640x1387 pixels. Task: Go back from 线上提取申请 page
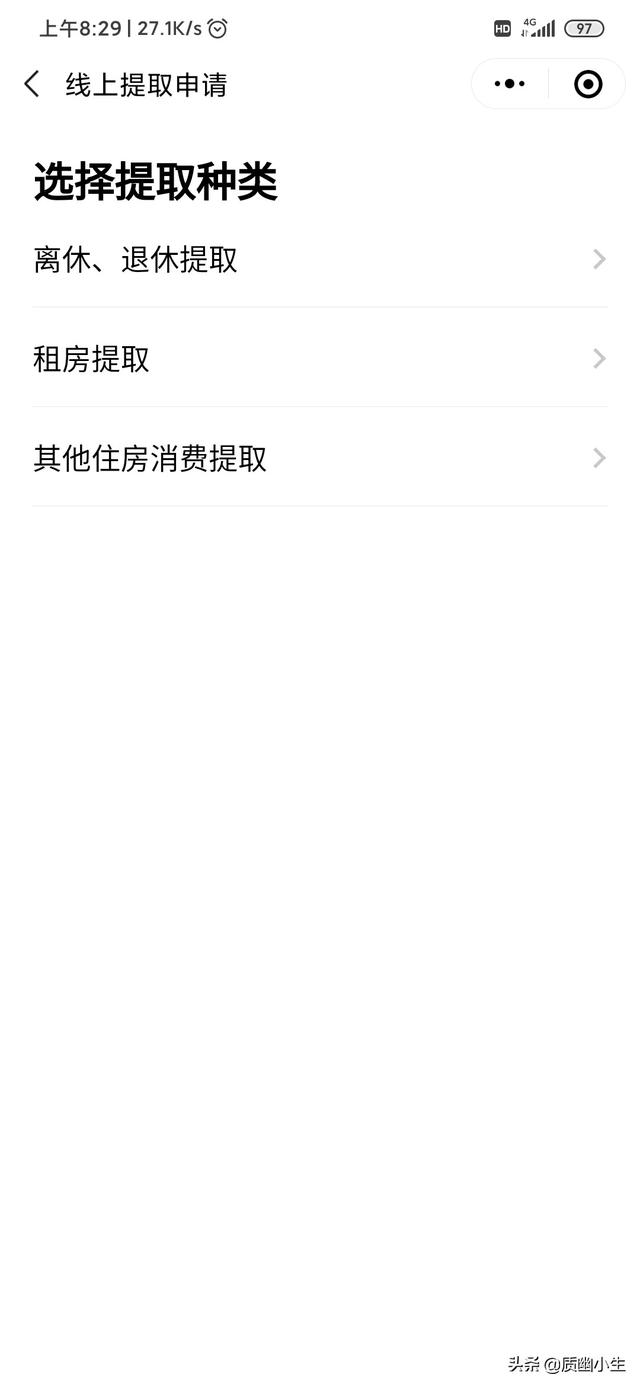click(x=32, y=84)
